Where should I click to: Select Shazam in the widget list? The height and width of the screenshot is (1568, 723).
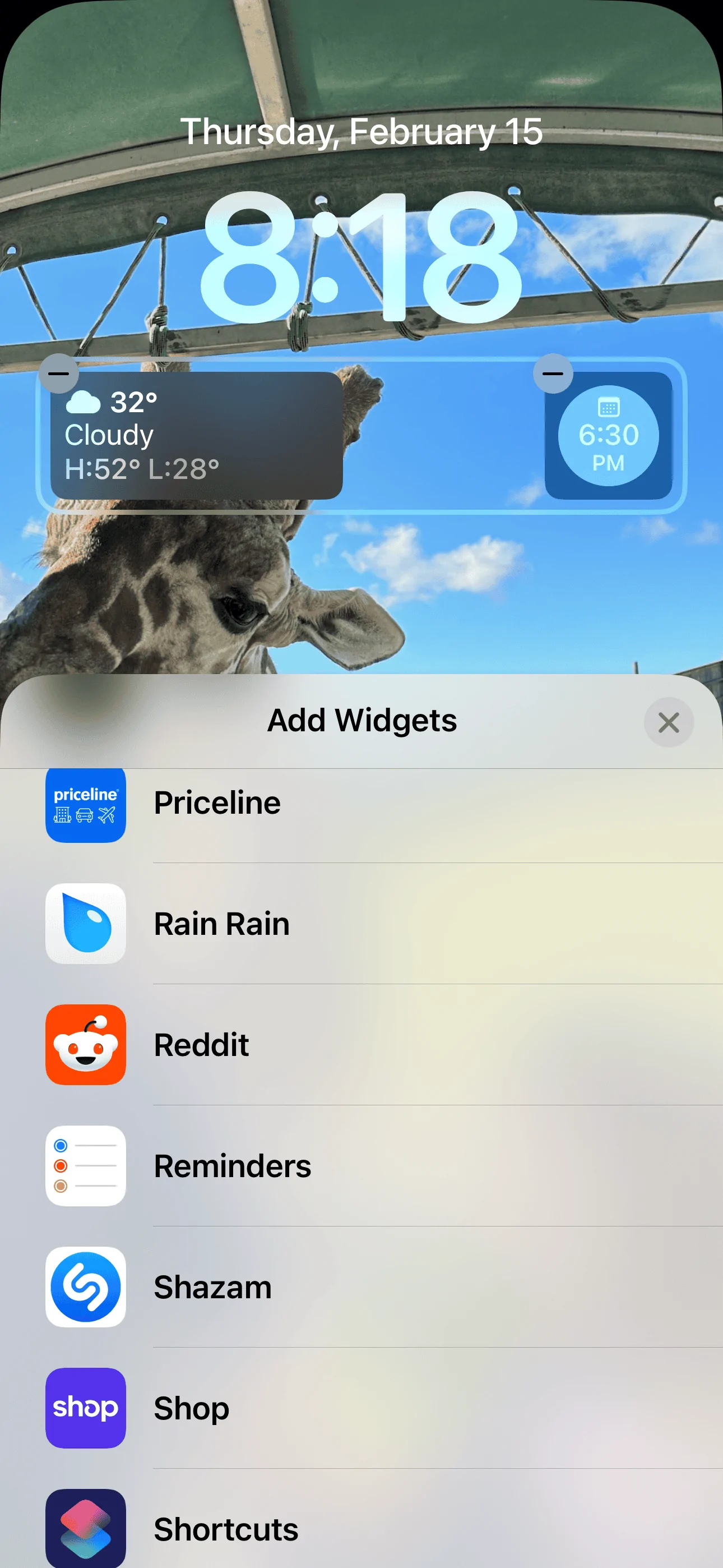[x=361, y=1287]
